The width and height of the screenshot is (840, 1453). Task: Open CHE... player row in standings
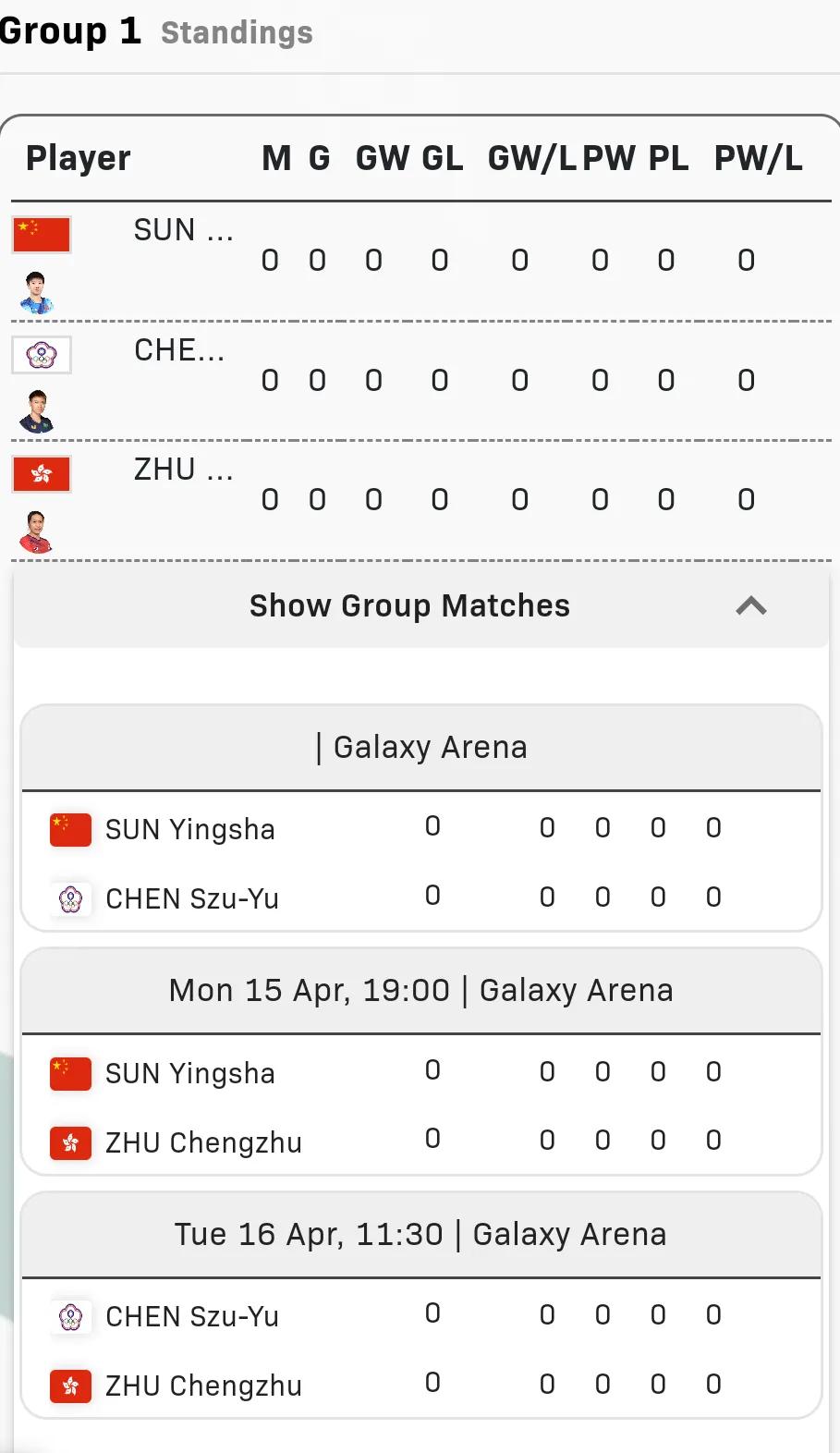pos(420,381)
